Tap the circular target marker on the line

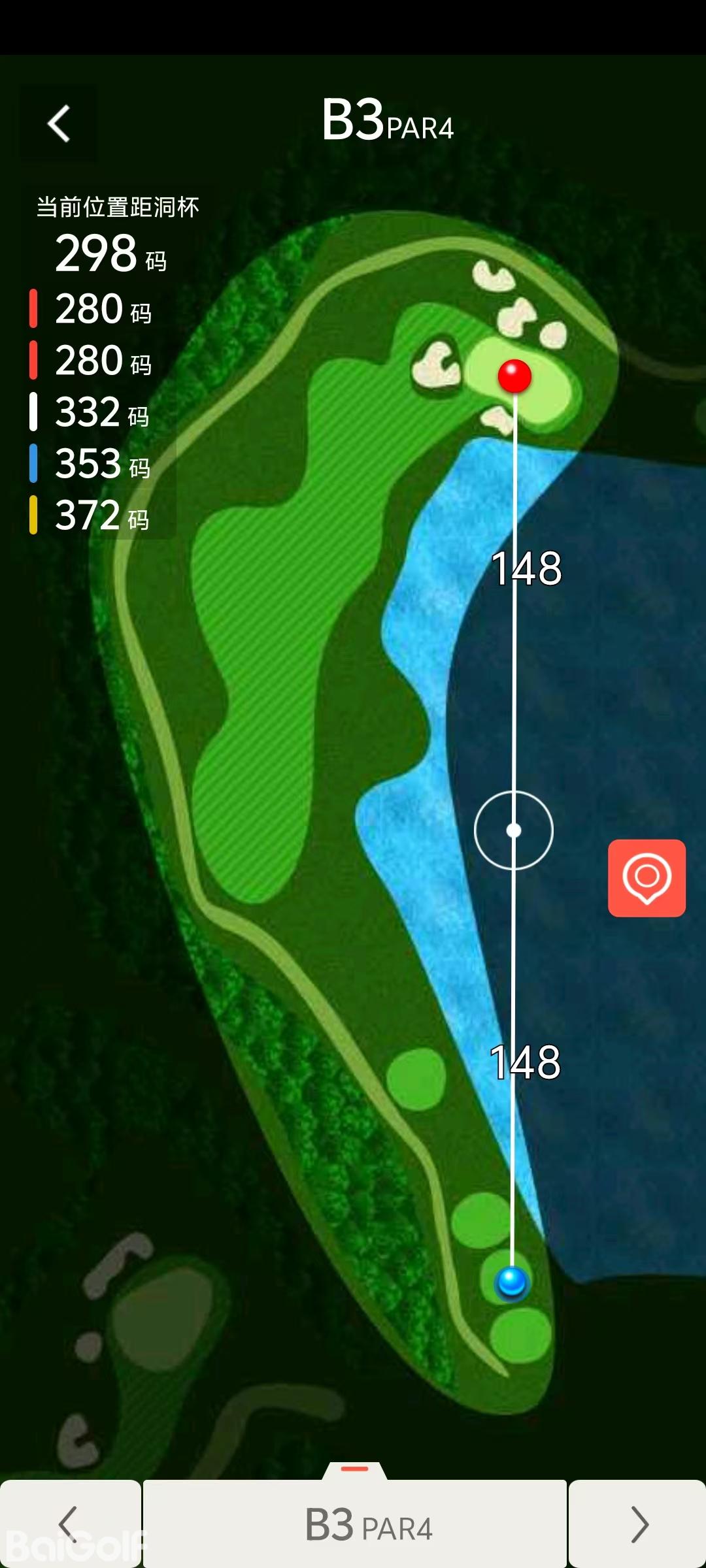514,830
